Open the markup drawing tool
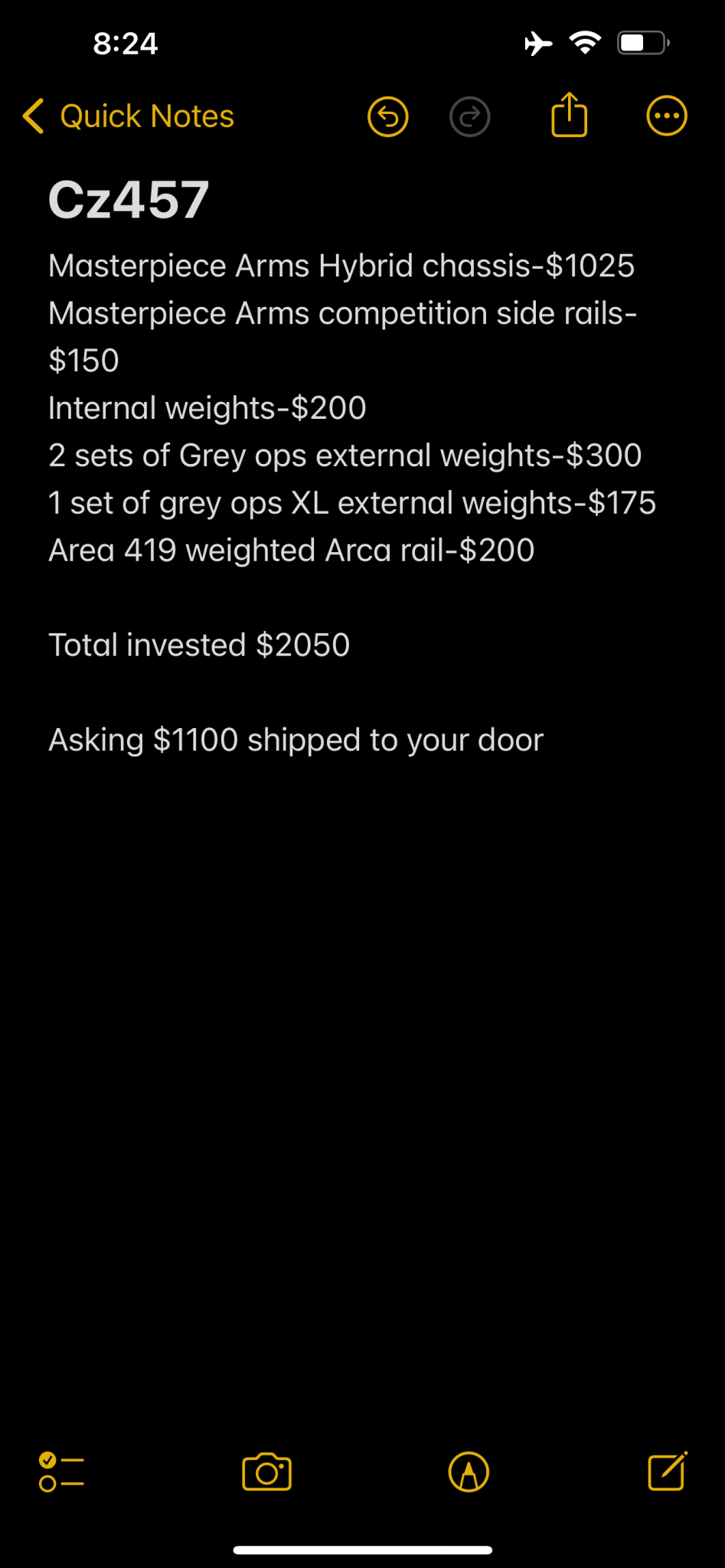The image size is (725, 1568). (469, 1472)
